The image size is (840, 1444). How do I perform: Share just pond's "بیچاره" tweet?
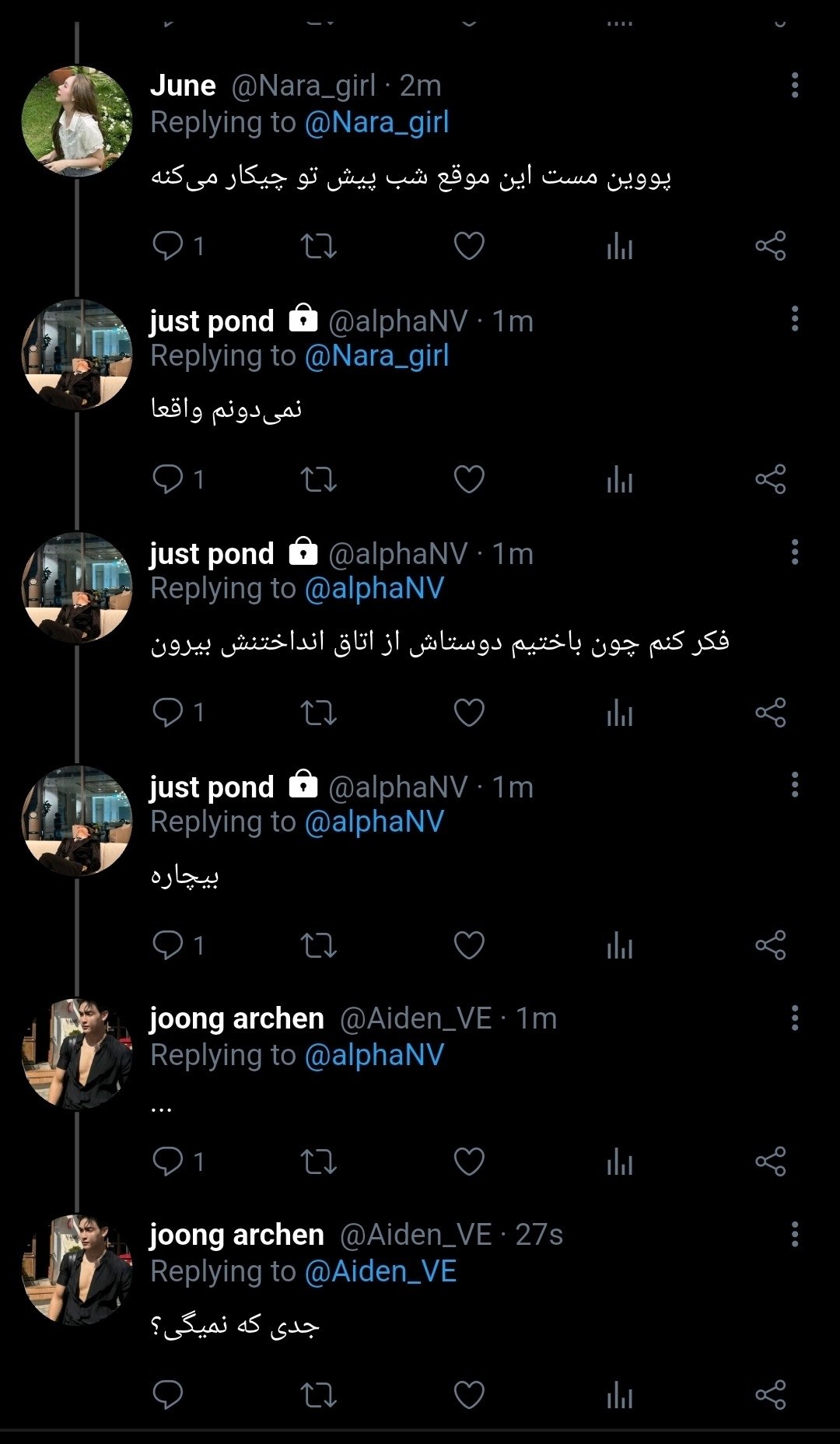(x=770, y=945)
